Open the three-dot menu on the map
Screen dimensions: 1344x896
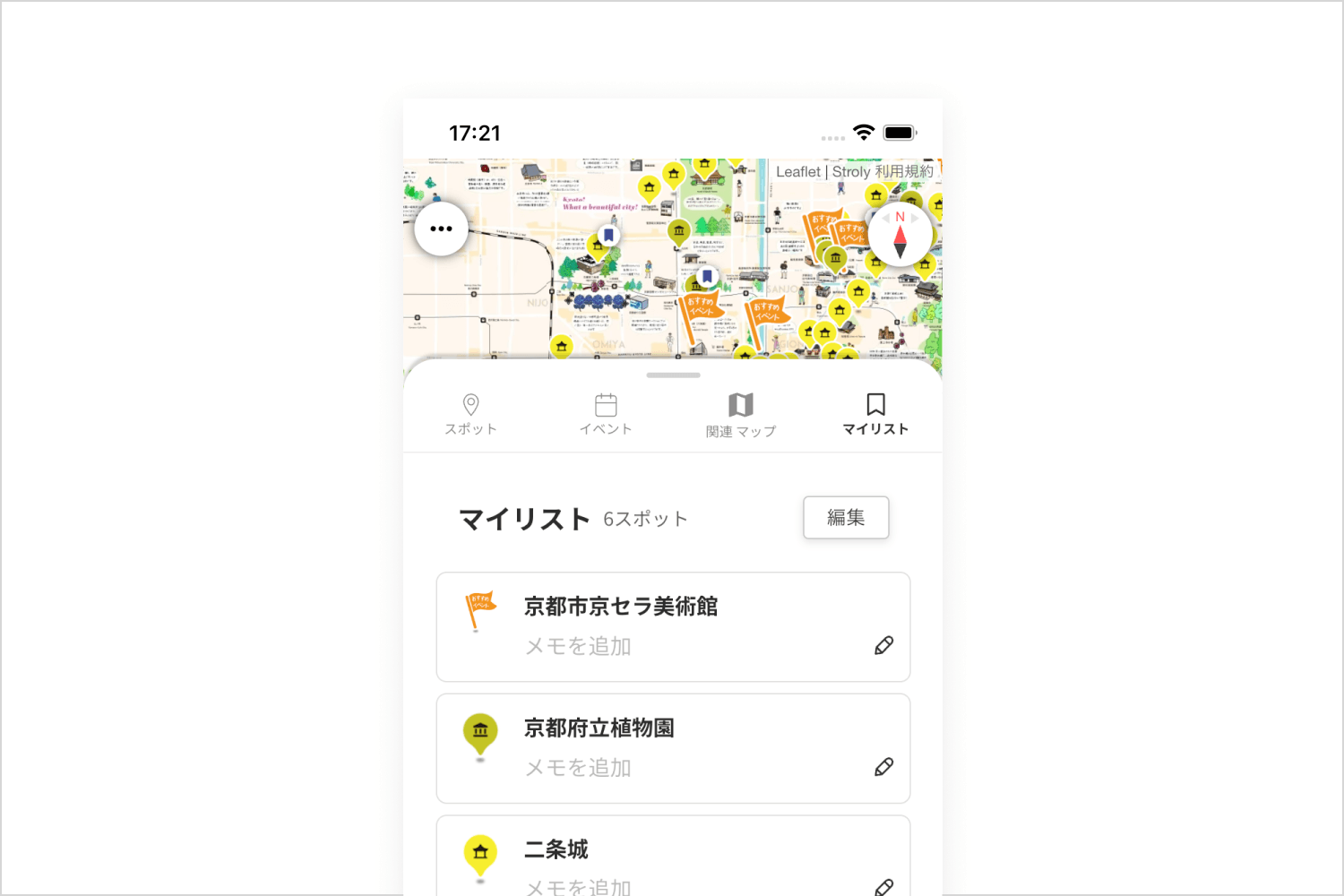441,228
